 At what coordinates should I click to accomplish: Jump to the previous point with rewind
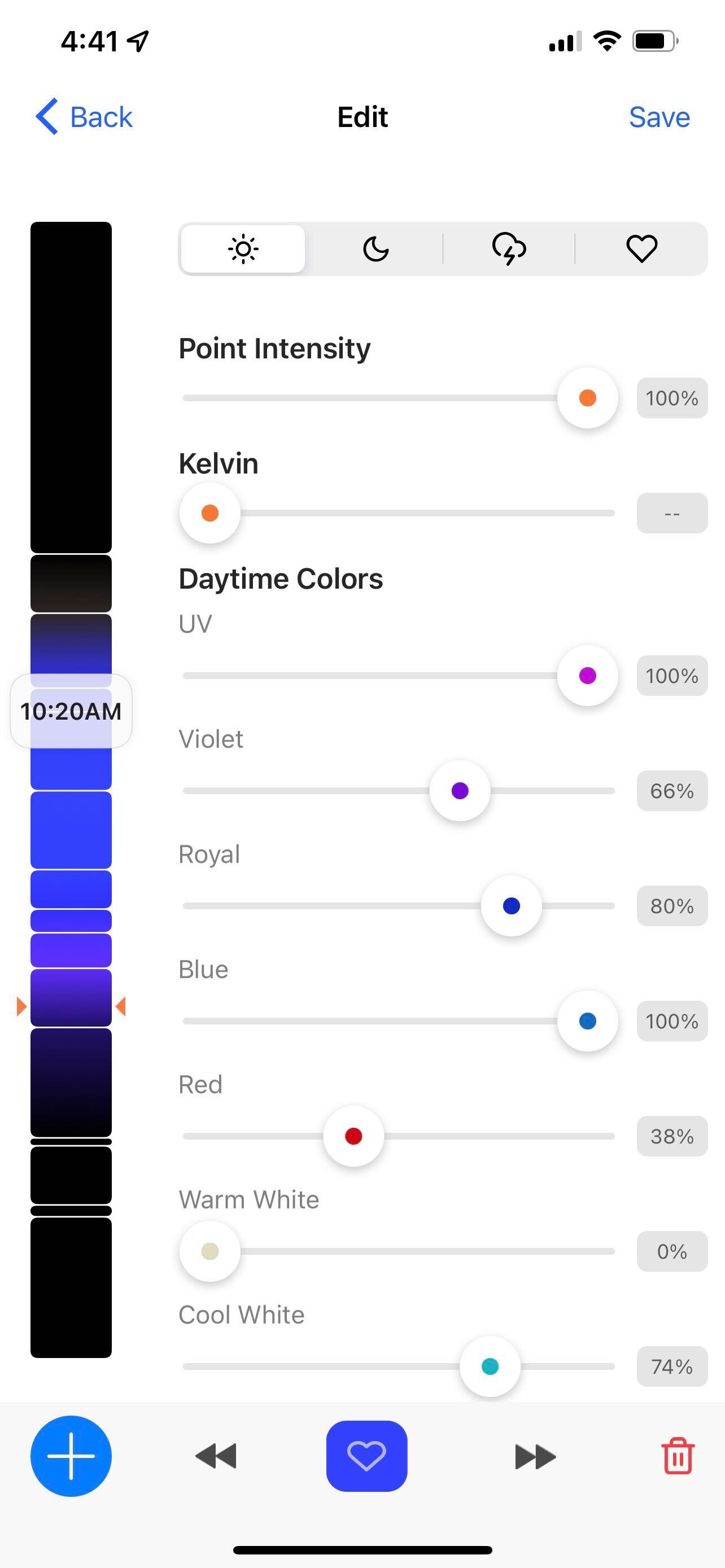click(x=216, y=1457)
